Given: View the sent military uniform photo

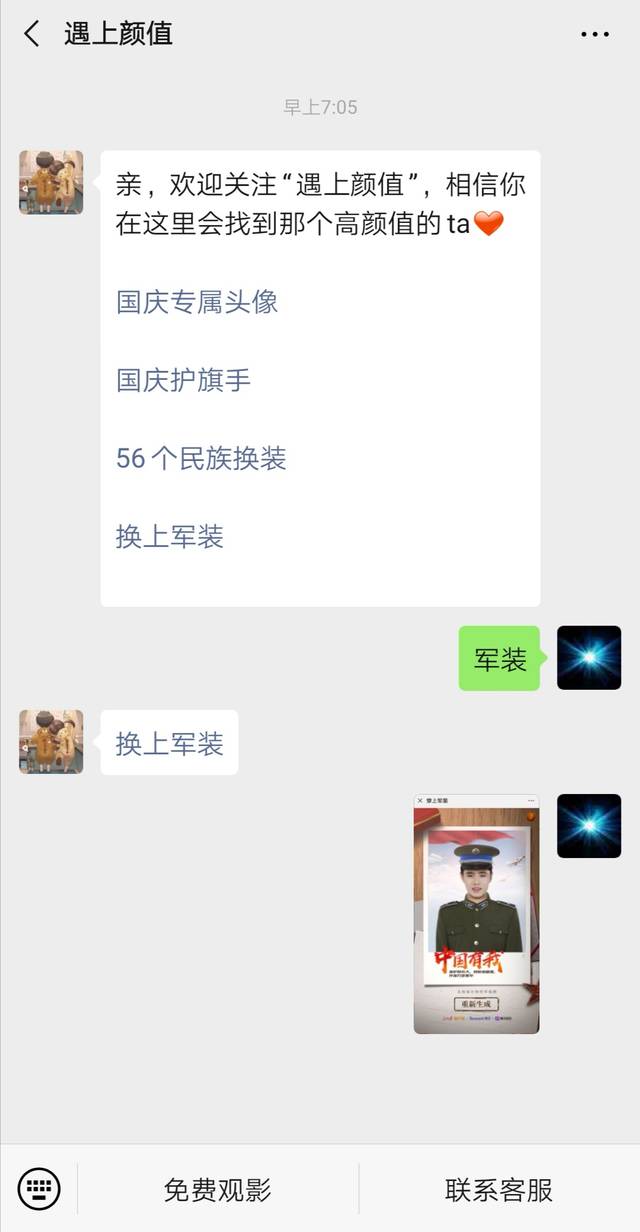Looking at the screenshot, I should [476, 914].
